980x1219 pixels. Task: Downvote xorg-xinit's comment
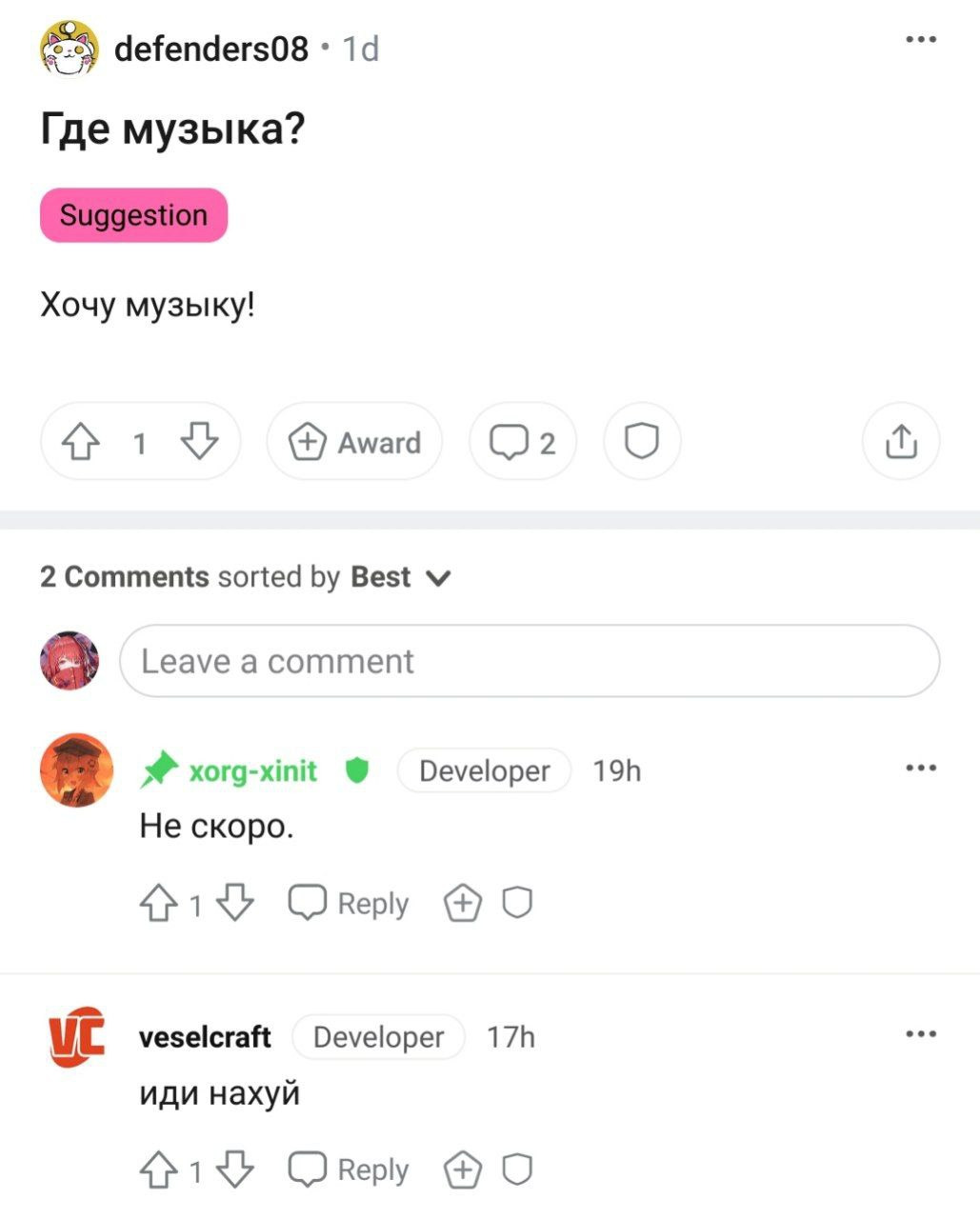click(x=235, y=903)
